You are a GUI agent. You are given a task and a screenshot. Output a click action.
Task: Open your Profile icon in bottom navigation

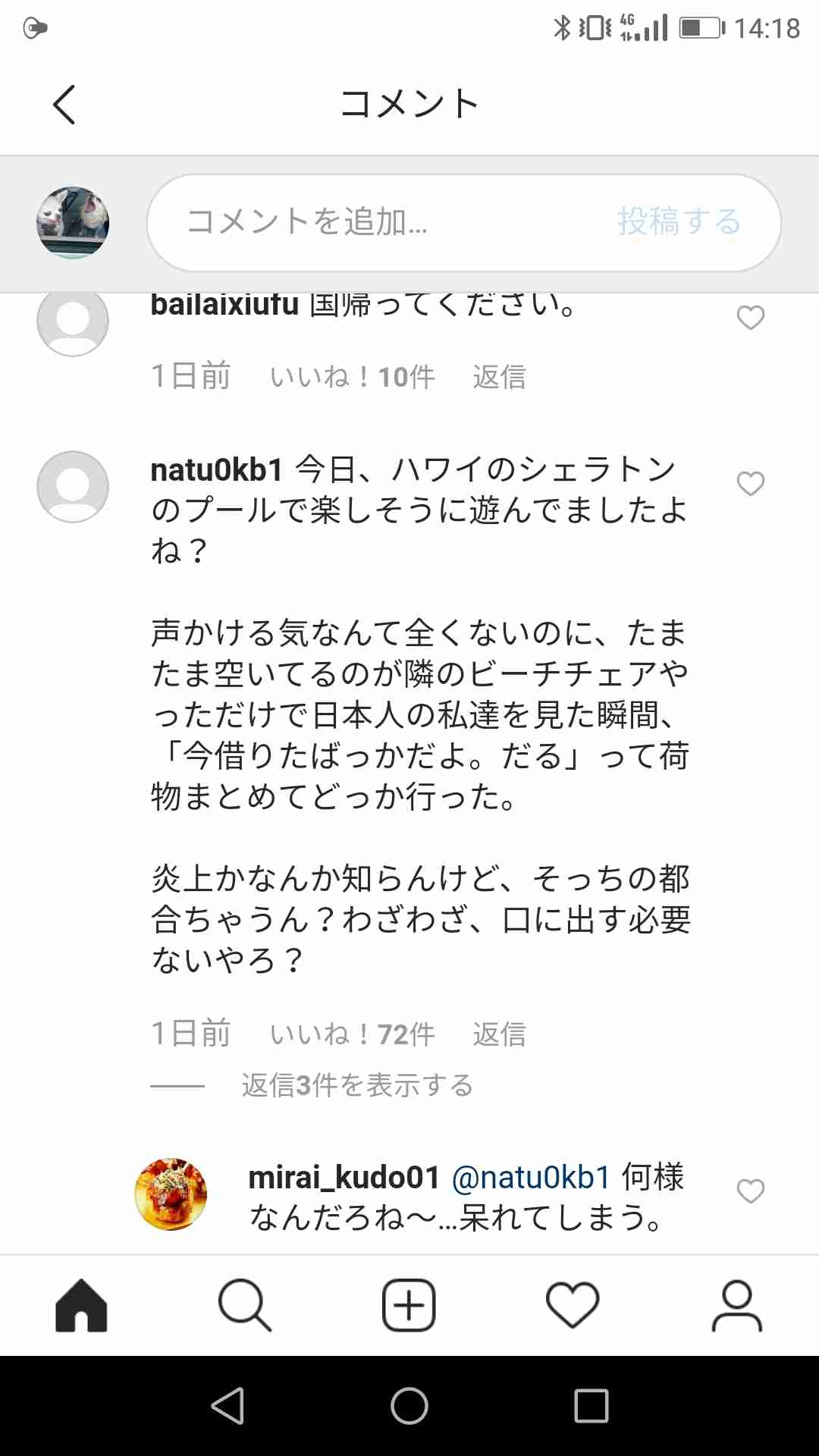[x=736, y=1302]
